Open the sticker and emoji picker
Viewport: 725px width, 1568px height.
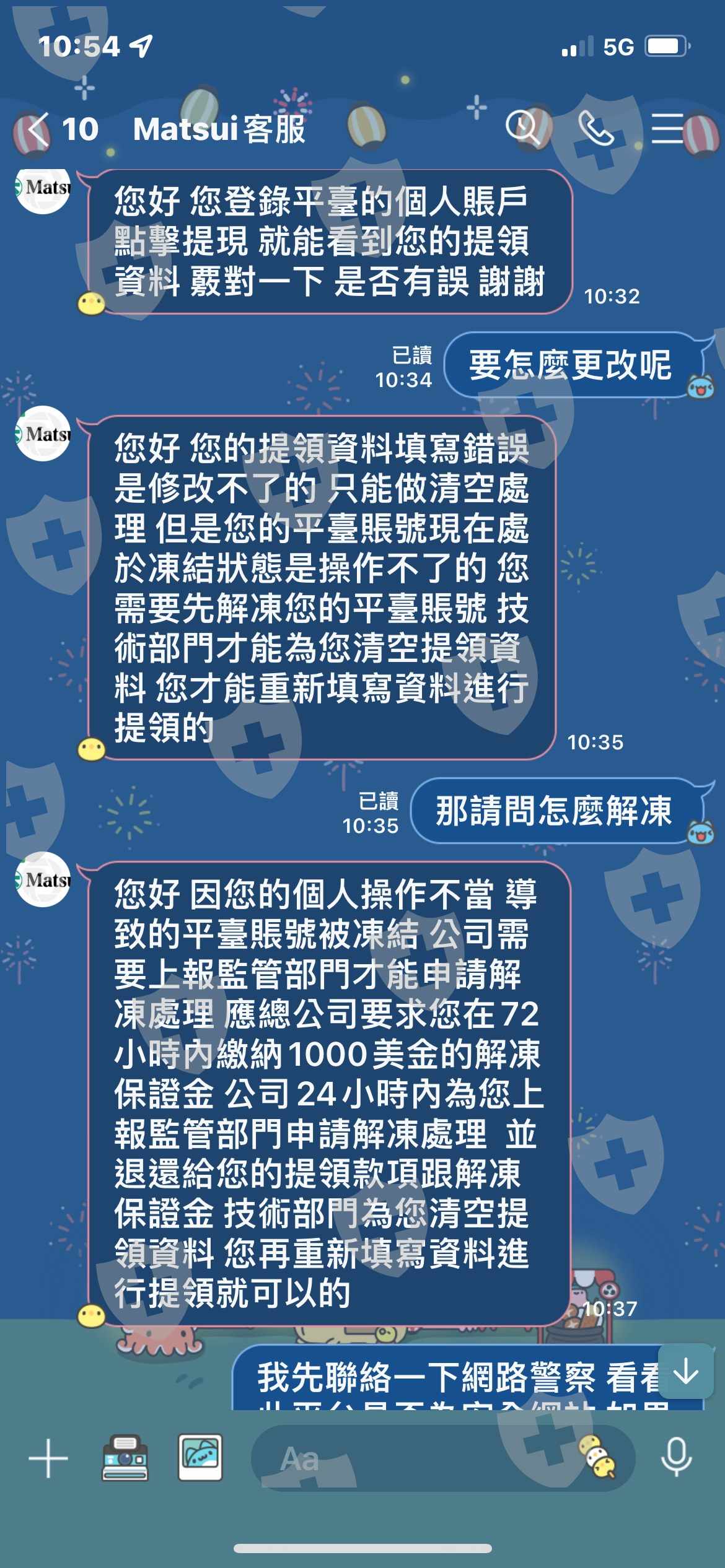tap(598, 1457)
